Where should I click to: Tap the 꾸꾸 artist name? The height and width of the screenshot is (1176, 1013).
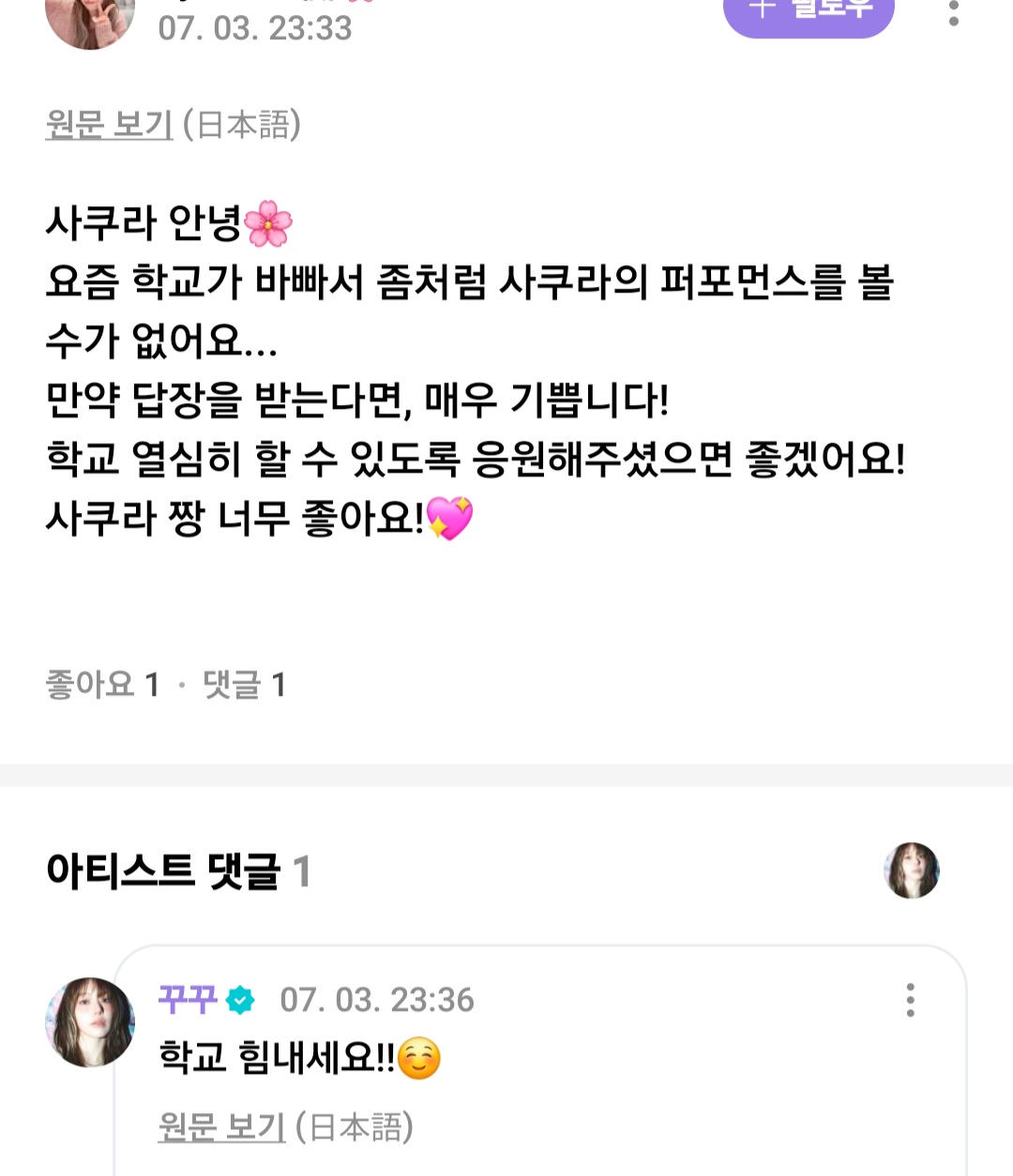pyautogui.click(x=188, y=1000)
